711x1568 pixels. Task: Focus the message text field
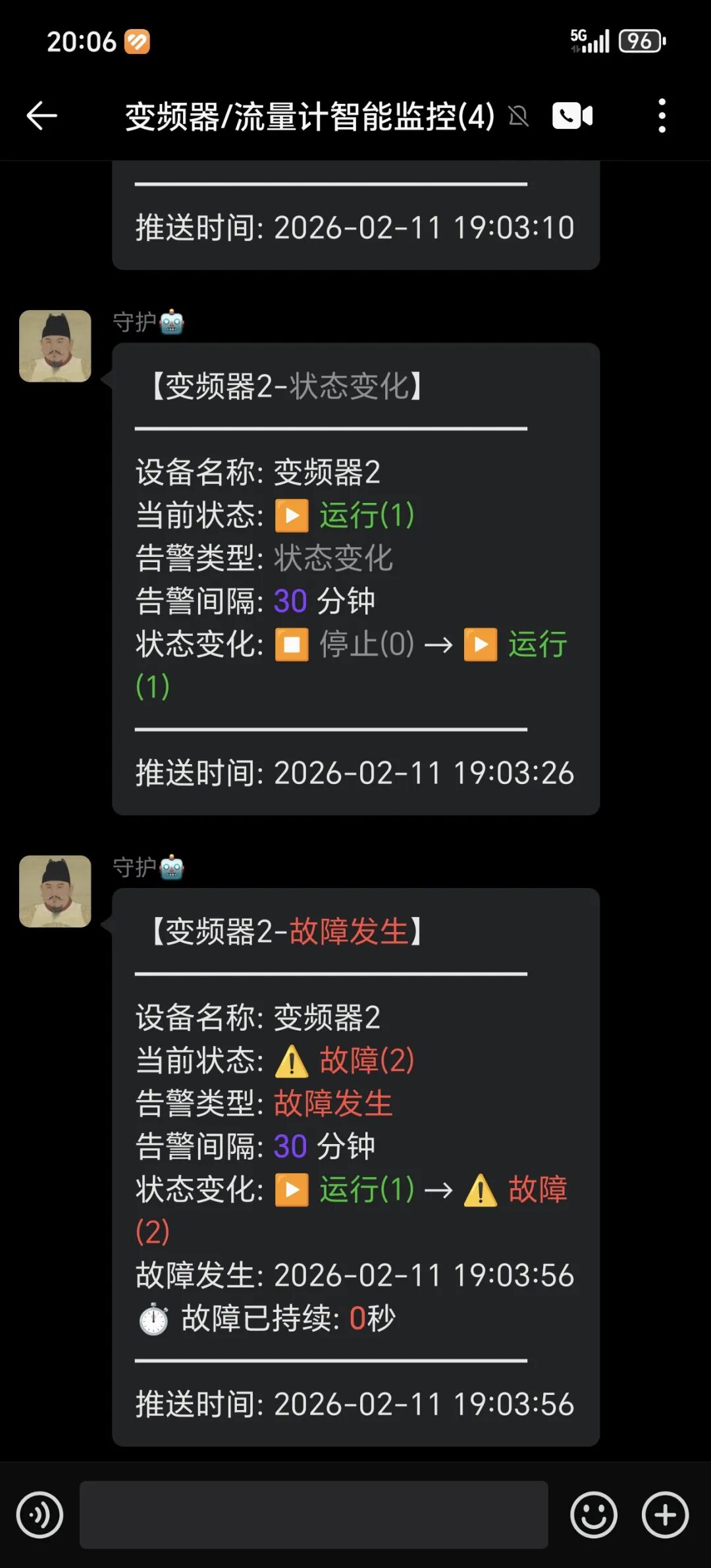(313, 1515)
